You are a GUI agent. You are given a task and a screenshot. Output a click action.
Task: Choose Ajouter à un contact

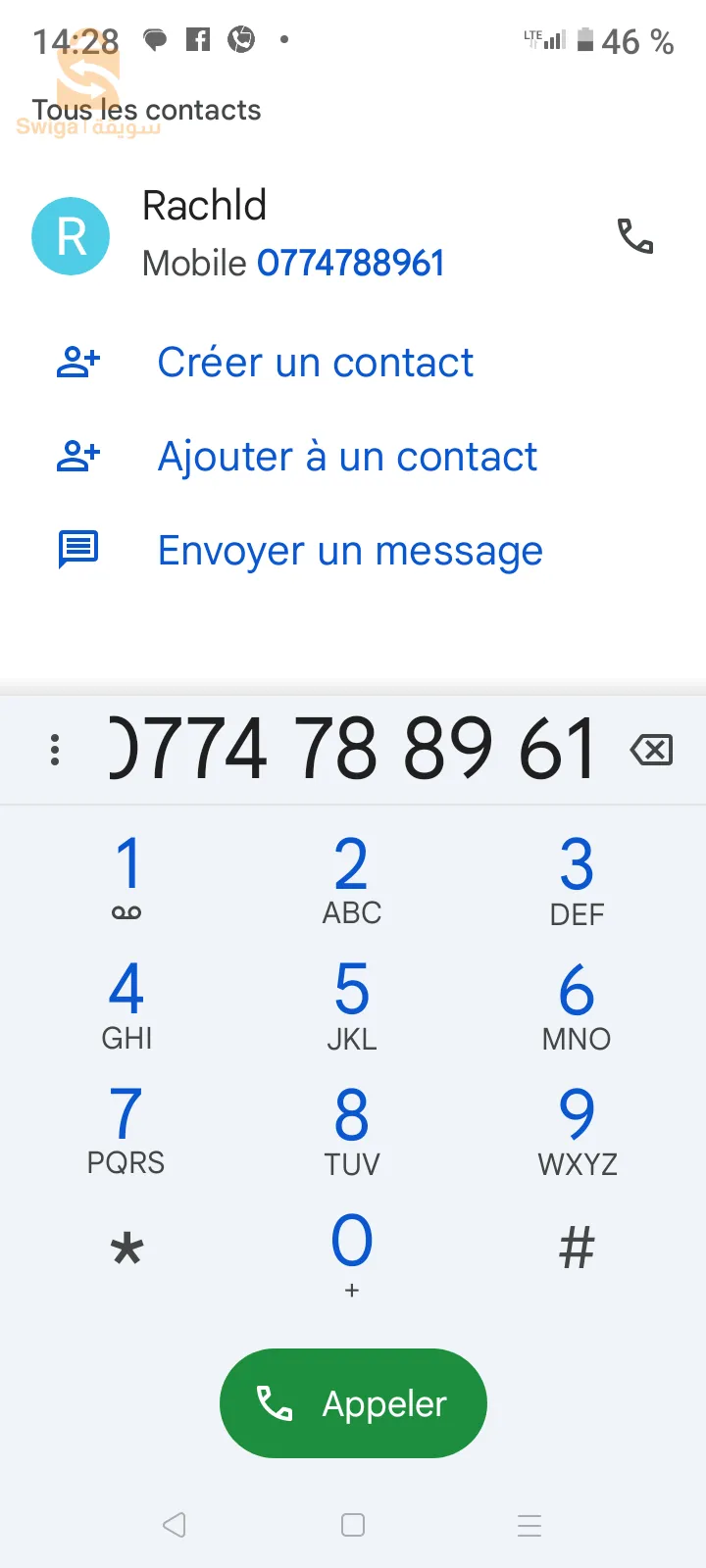(x=347, y=457)
